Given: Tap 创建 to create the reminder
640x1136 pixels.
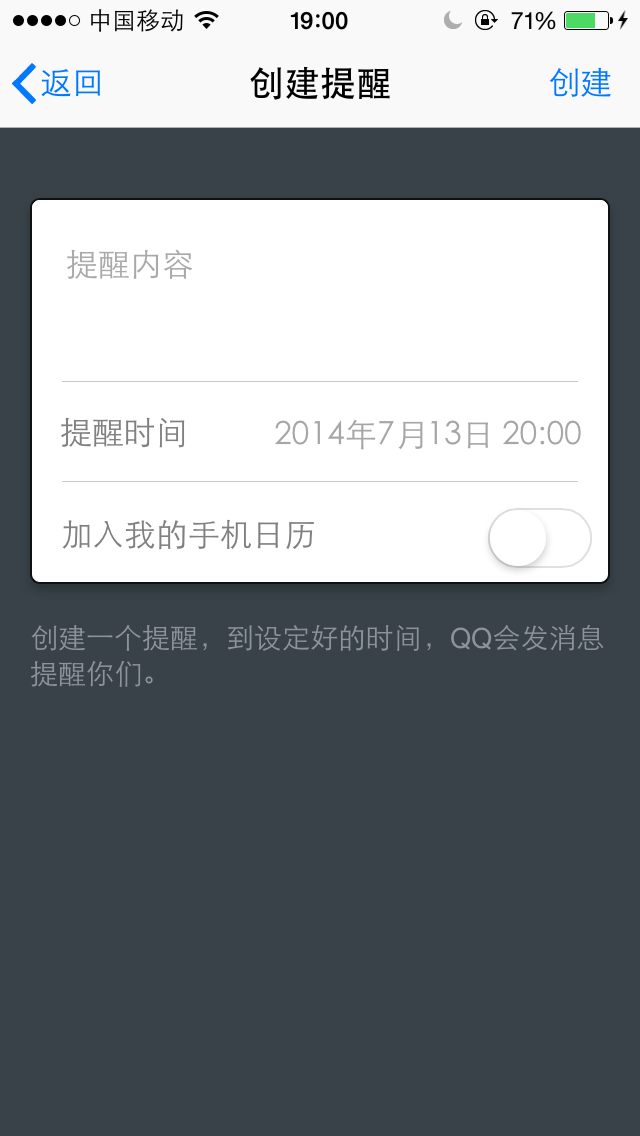Looking at the screenshot, I should pyautogui.click(x=580, y=84).
